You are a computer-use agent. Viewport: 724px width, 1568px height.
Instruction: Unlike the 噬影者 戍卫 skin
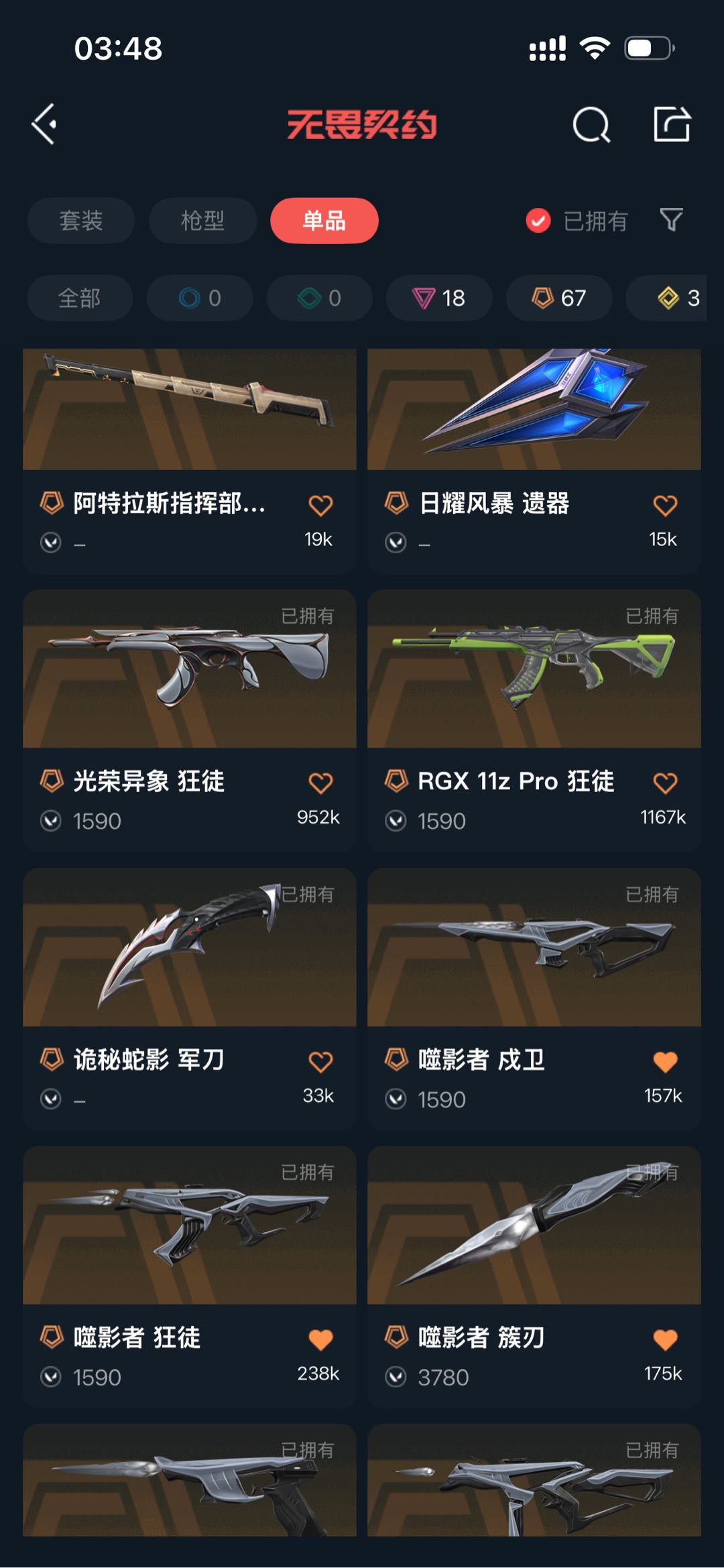[665, 1062]
